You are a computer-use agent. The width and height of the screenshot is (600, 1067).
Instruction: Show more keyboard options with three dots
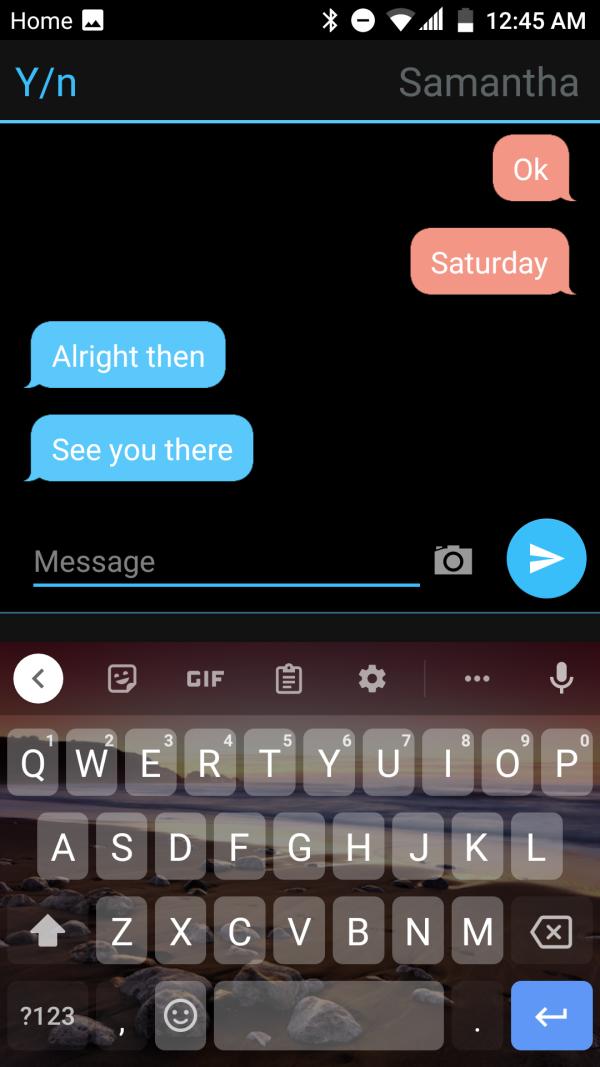tap(477, 679)
